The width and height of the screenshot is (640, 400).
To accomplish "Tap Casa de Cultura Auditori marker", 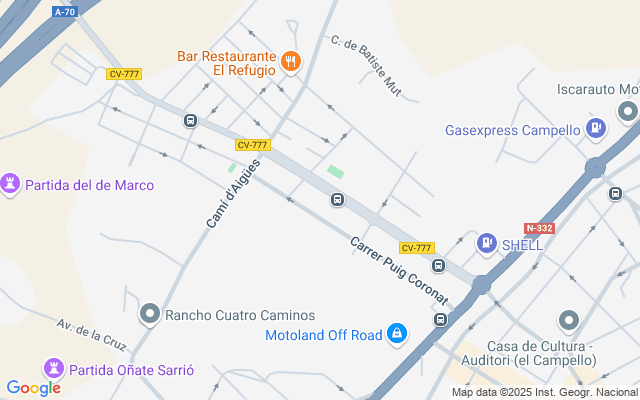I will click(x=569, y=320).
